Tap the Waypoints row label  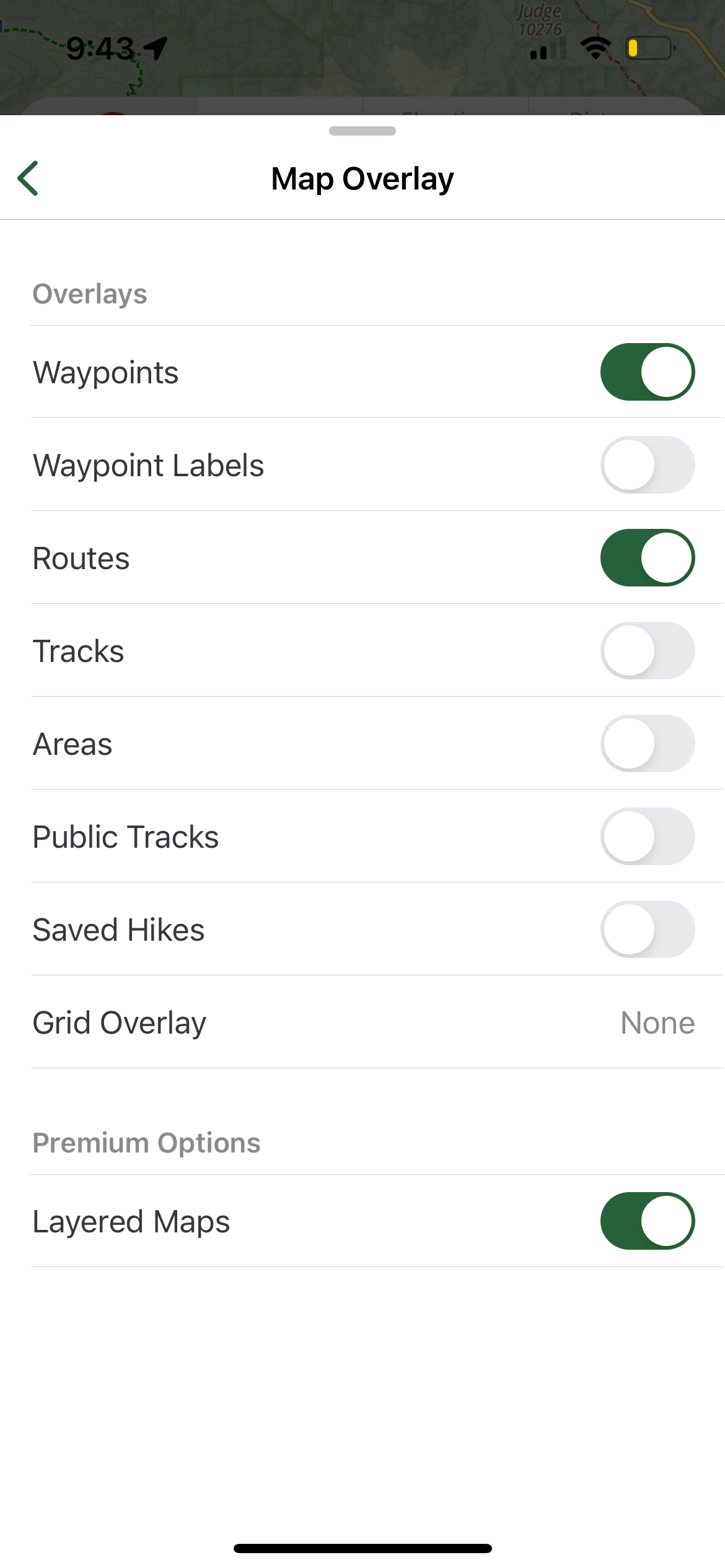105,372
